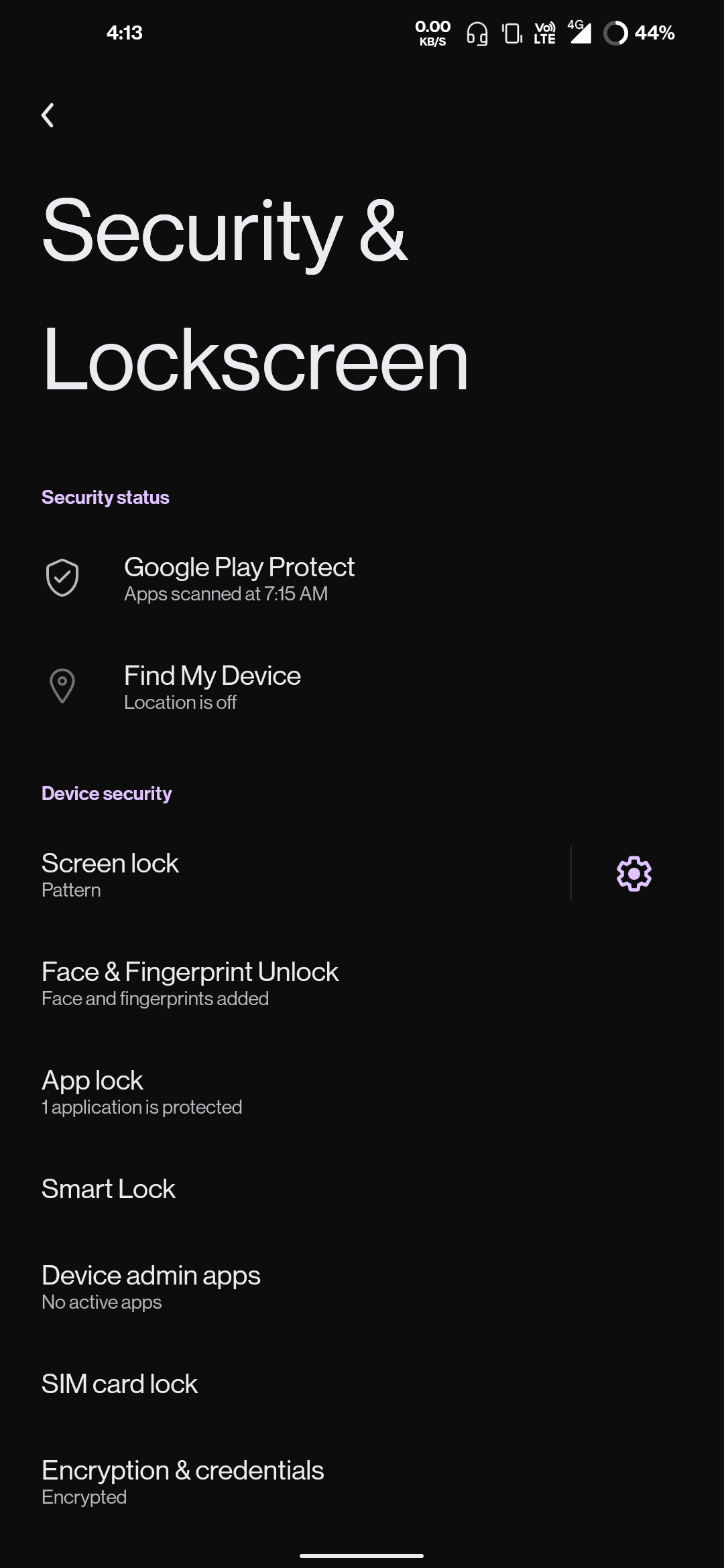Go back from Security & Lockscreen
724x1568 pixels.
(x=48, y=115)
